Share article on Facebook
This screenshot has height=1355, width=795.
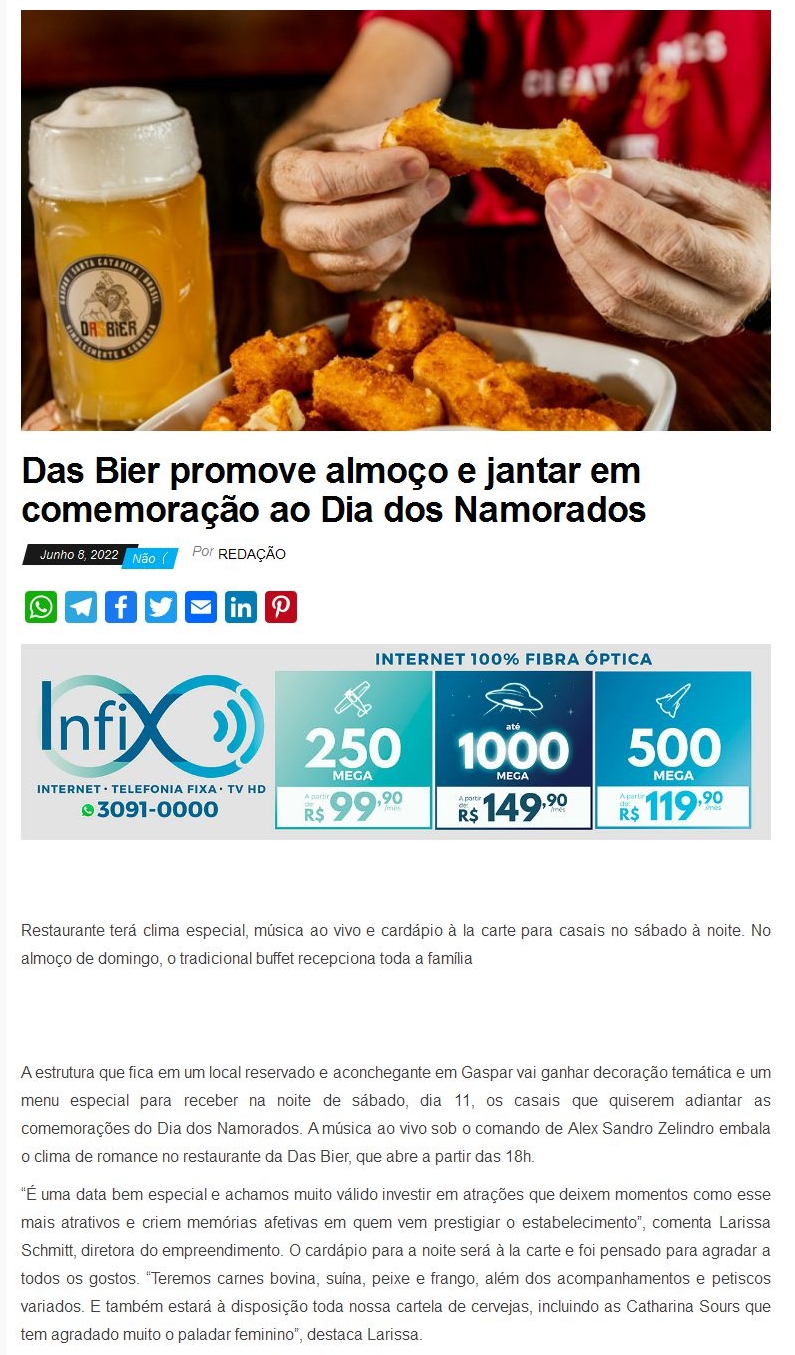pyautogui.click(x=121, y=607)
